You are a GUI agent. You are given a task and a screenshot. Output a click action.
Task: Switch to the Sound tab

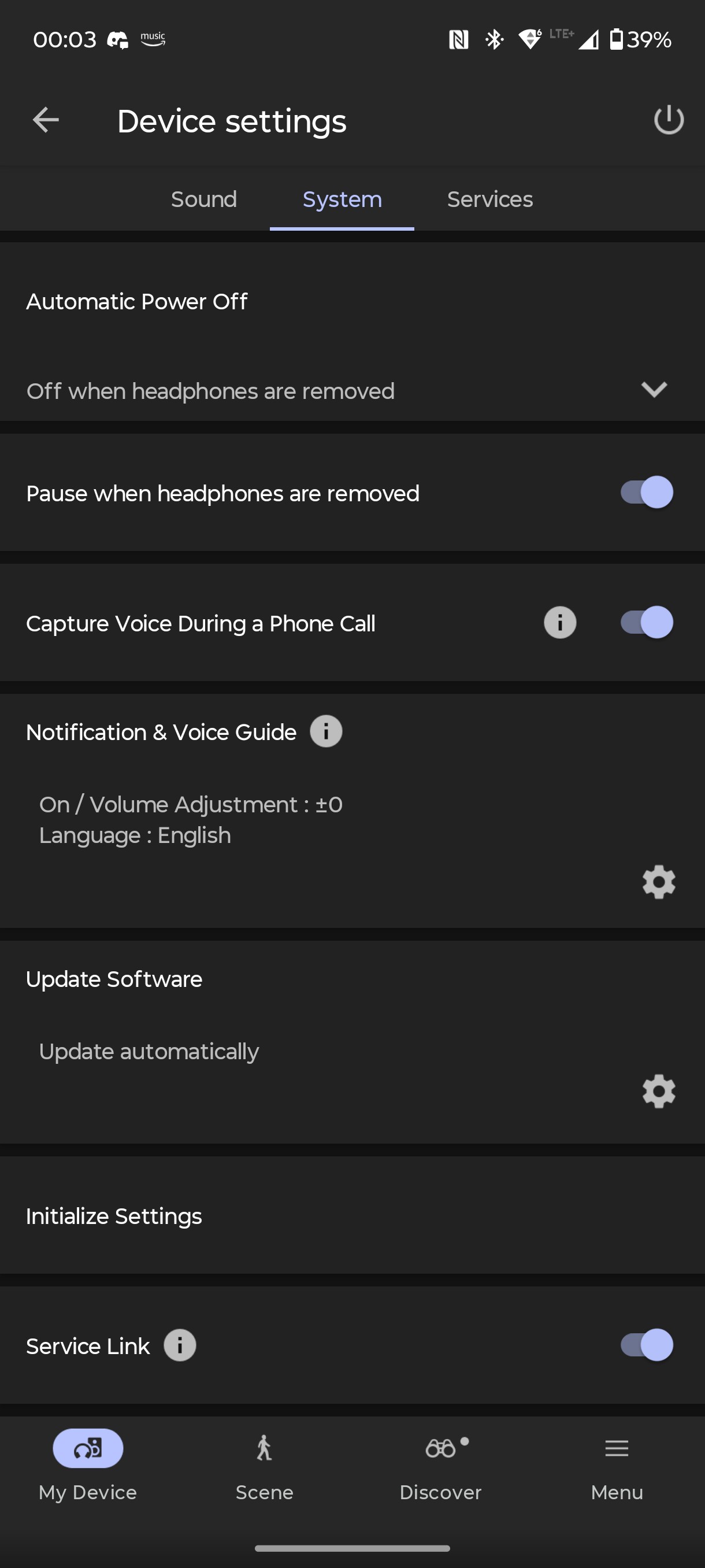pyautogui.click(x=204, y=199)
